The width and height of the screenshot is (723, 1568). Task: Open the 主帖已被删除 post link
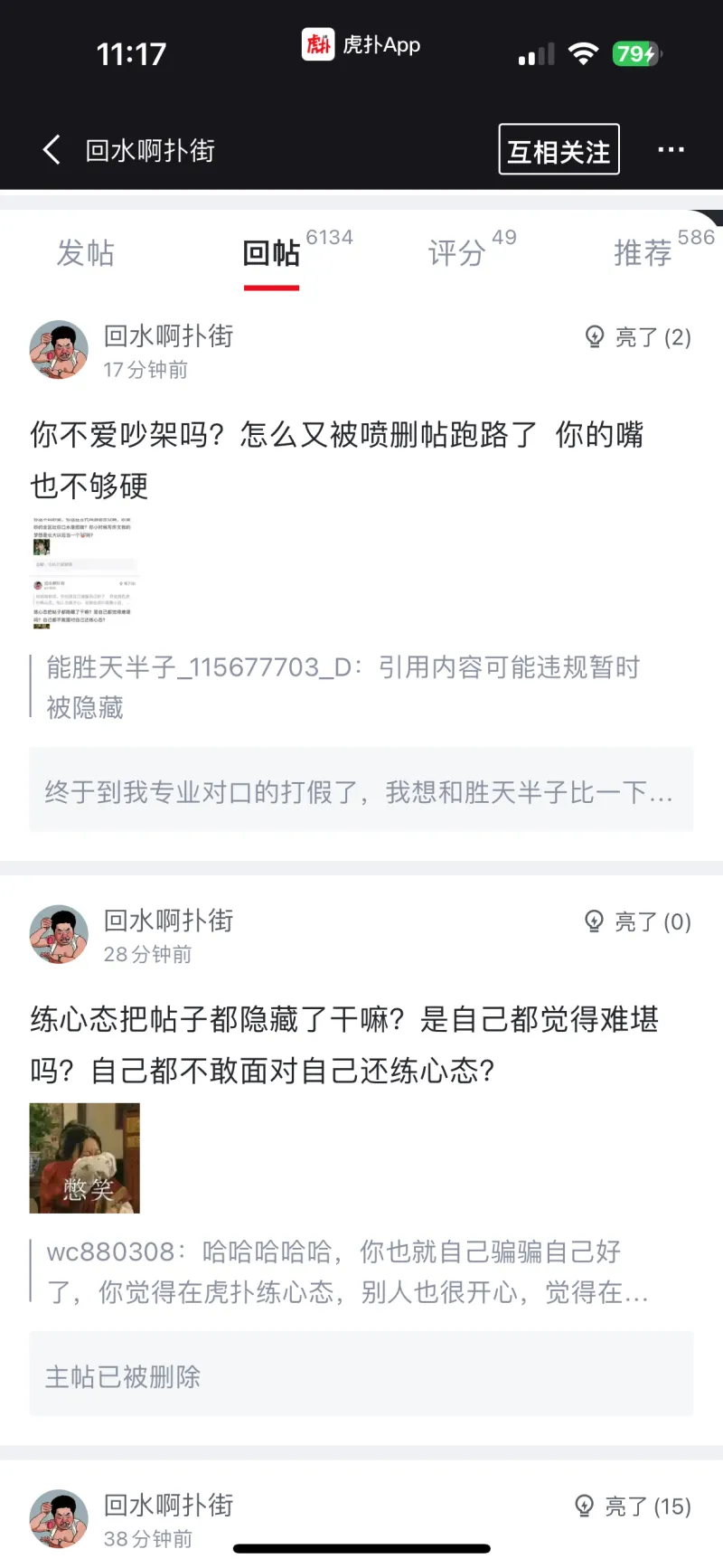[x=361, y=1376]
